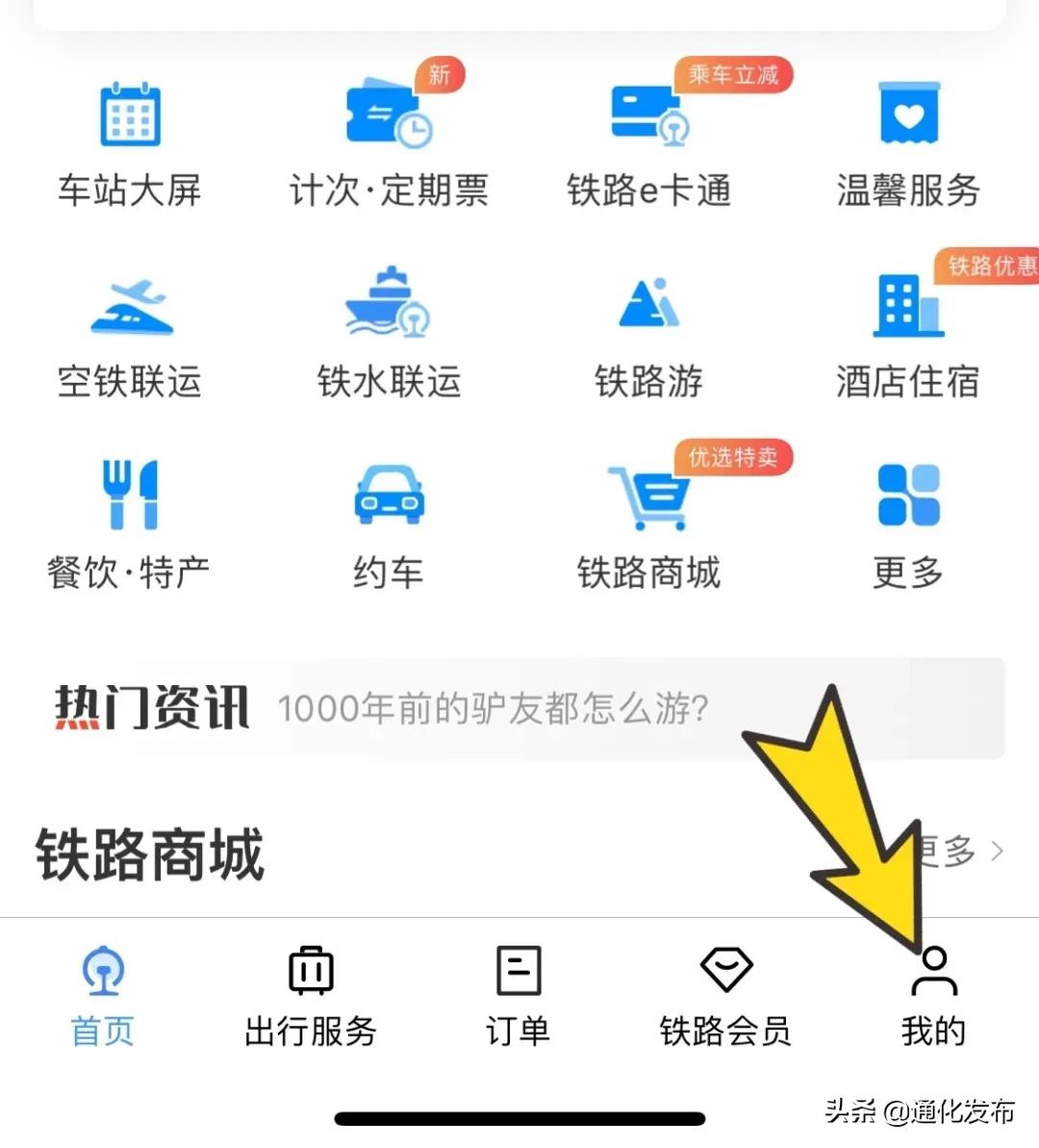Open the 铁路会员 membership tab
This screenshot has width=1039, height=1148.
[x=725, y=996]
